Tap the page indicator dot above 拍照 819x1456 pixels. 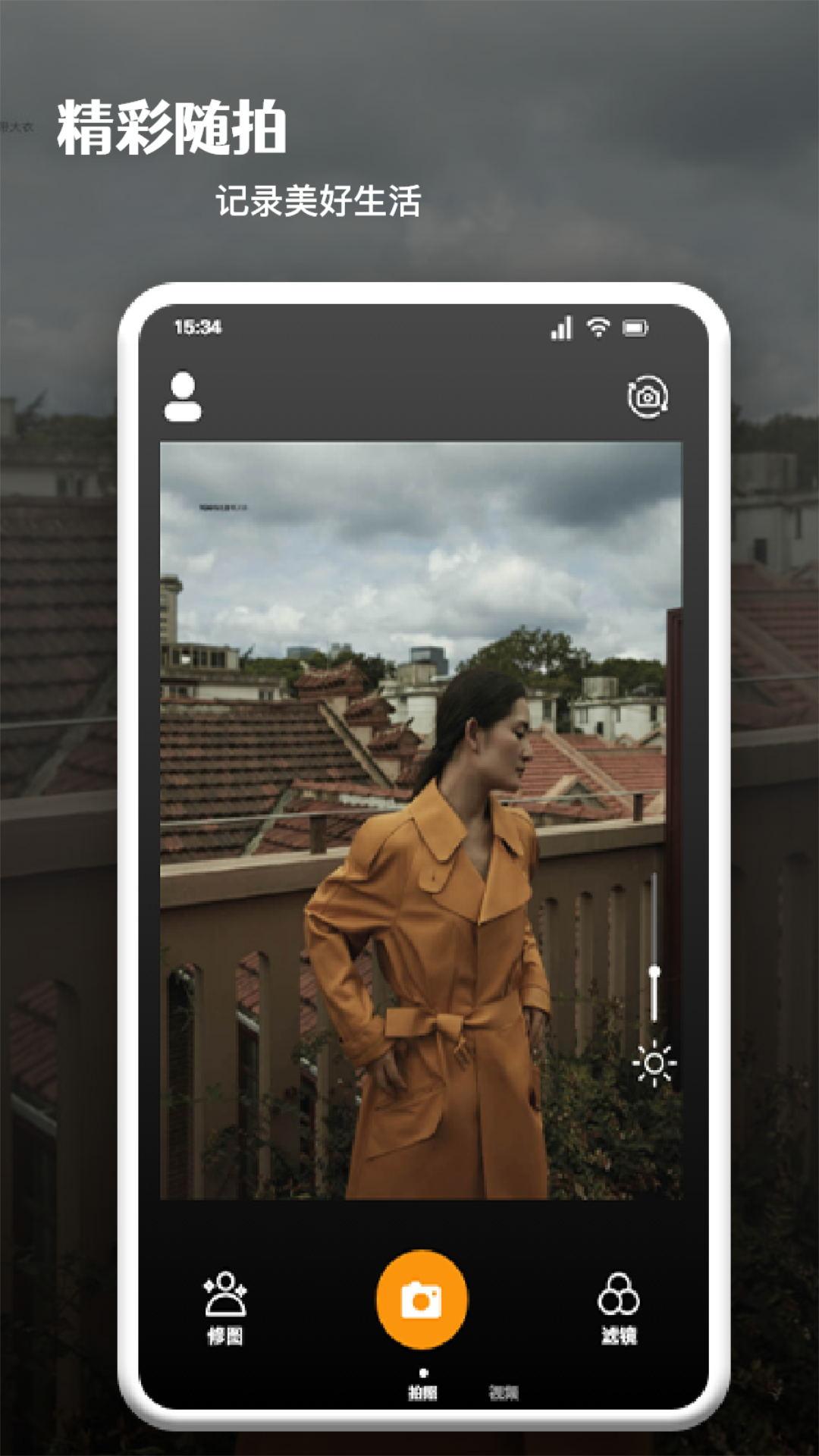click(423, 1371)
